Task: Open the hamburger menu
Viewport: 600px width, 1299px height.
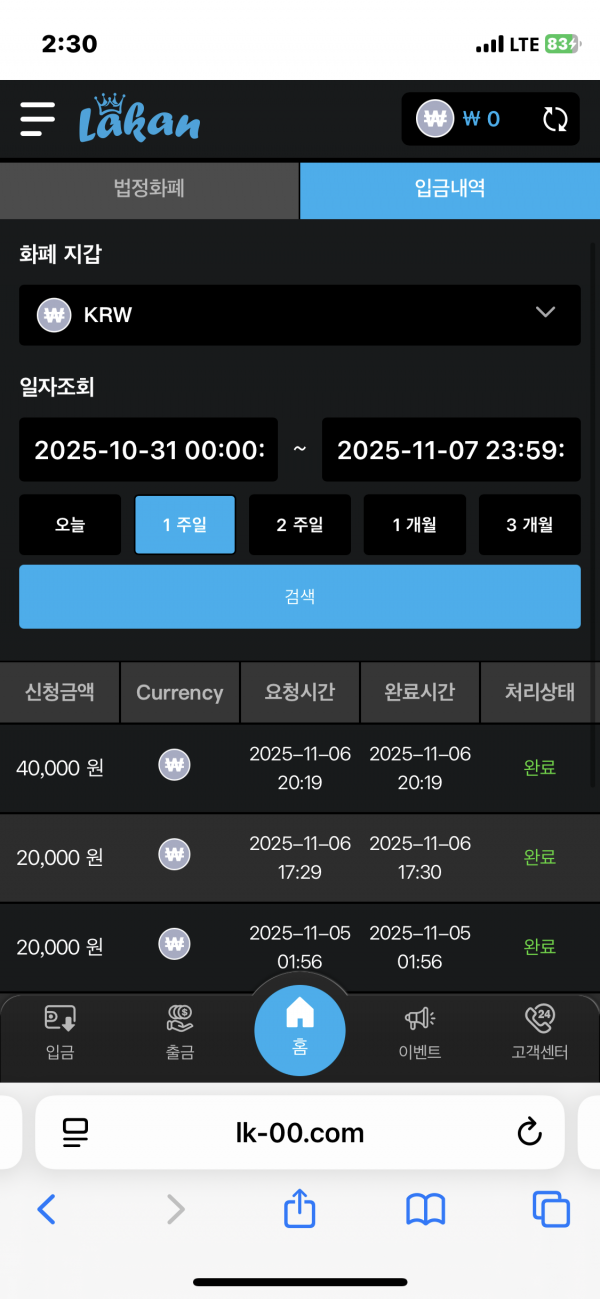Action: (x=37, y=119)
